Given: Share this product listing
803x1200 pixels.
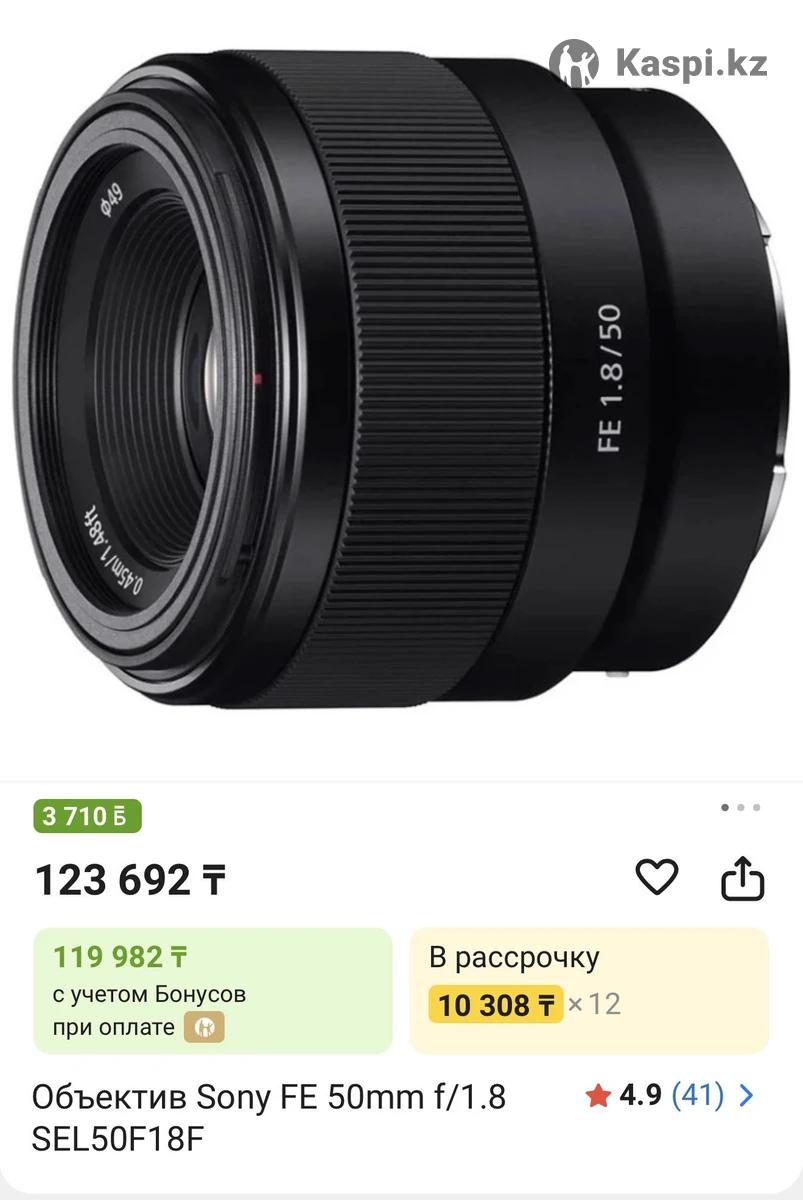Looking at the screenshot, I should tap(743, 879).
